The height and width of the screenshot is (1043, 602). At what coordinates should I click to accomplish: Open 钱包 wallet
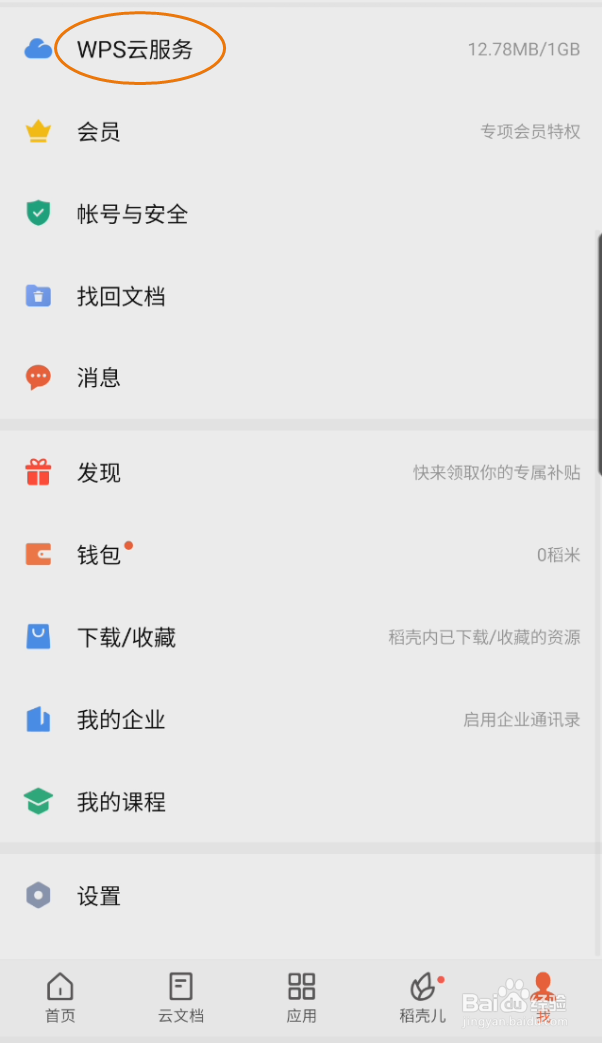[301, 554]
